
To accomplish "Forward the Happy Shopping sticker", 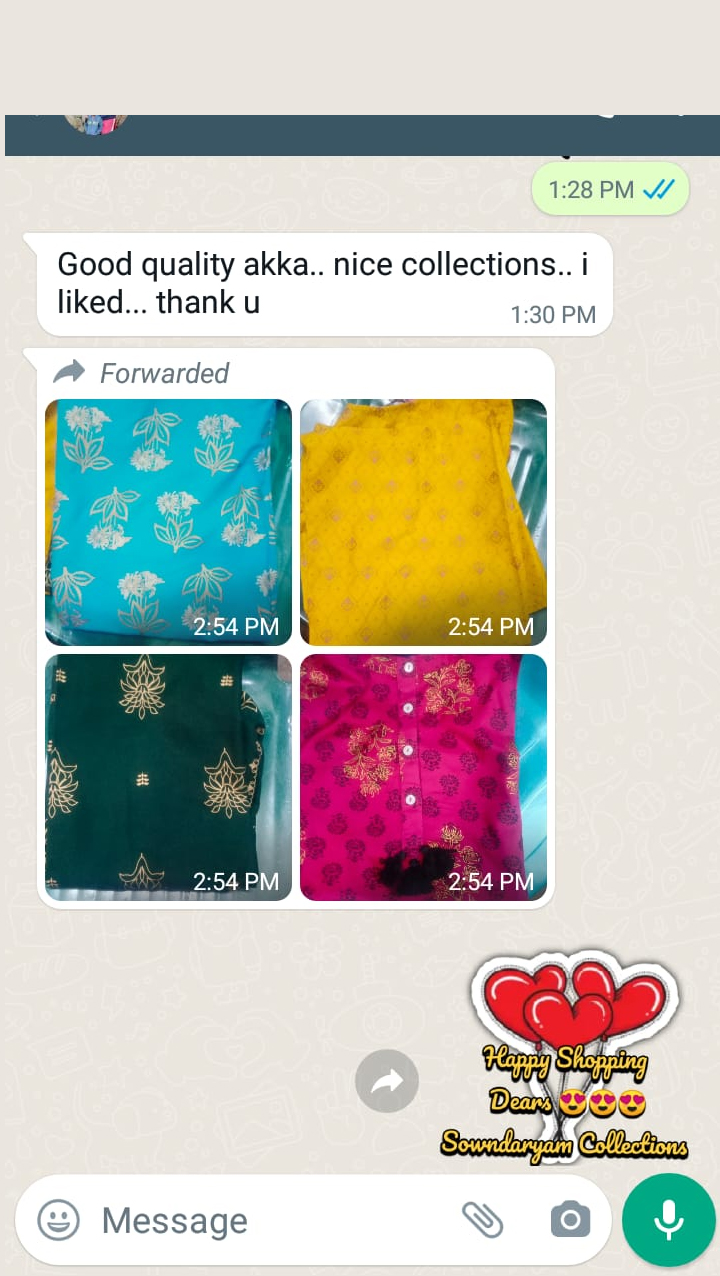I will pyautogui.click(x=387, y=1081).
